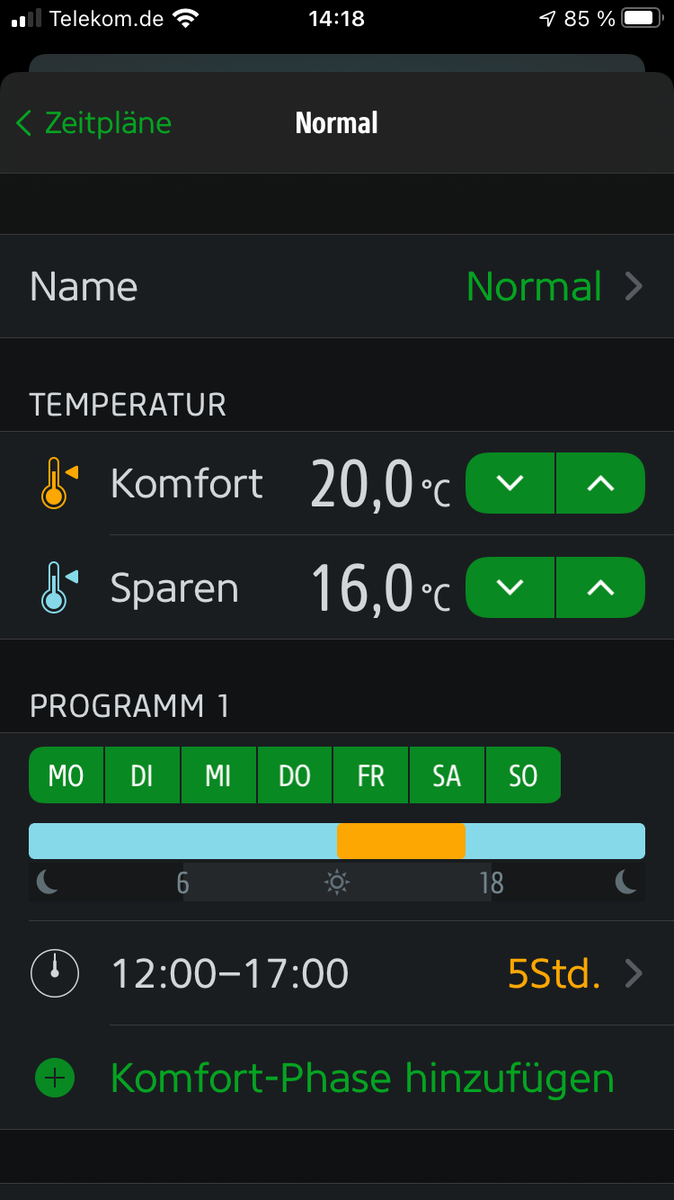Open the 12:00–17:00 comfort phase
Image resolution: width=674 pixels, height=1200 pixels.
click(x=336, y=973)
